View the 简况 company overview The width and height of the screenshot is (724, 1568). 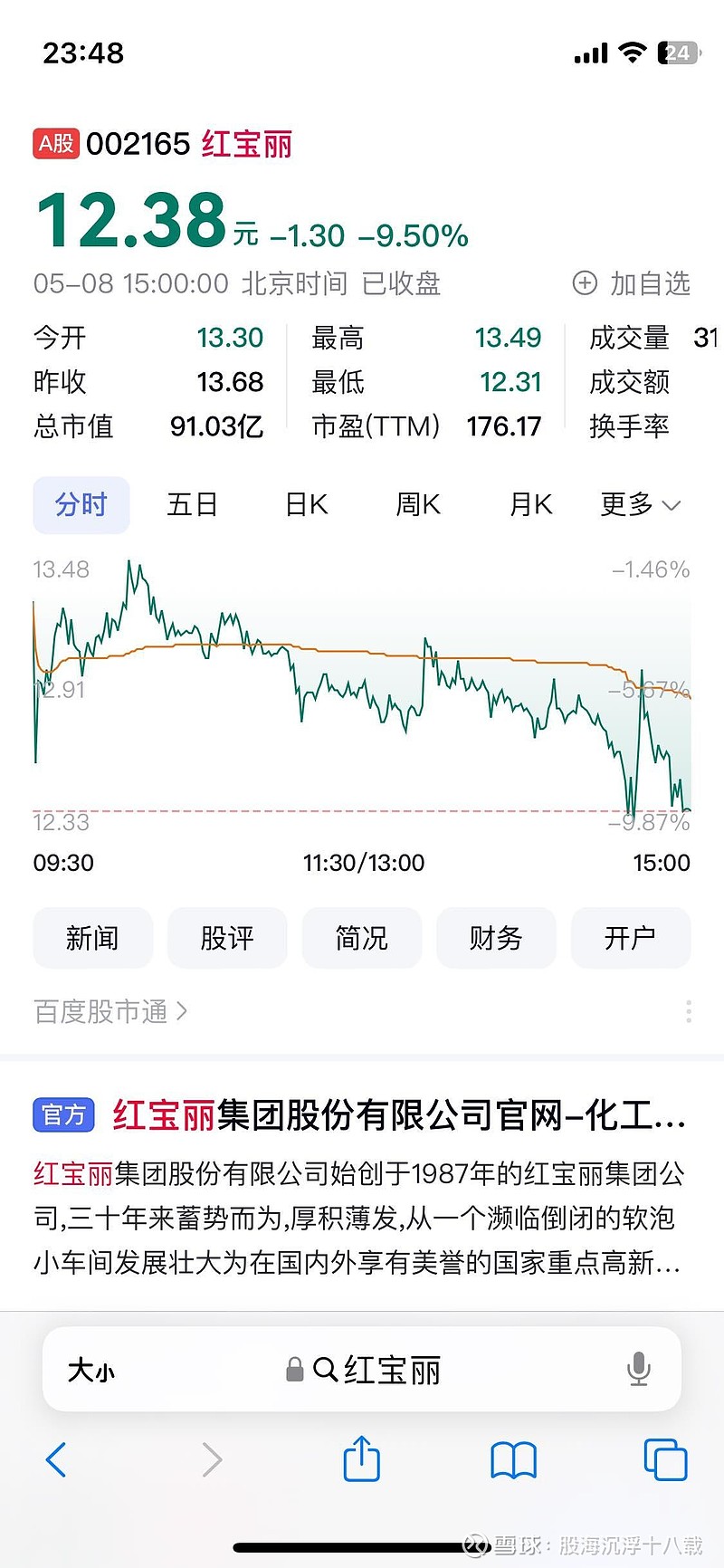pos(362,938)
